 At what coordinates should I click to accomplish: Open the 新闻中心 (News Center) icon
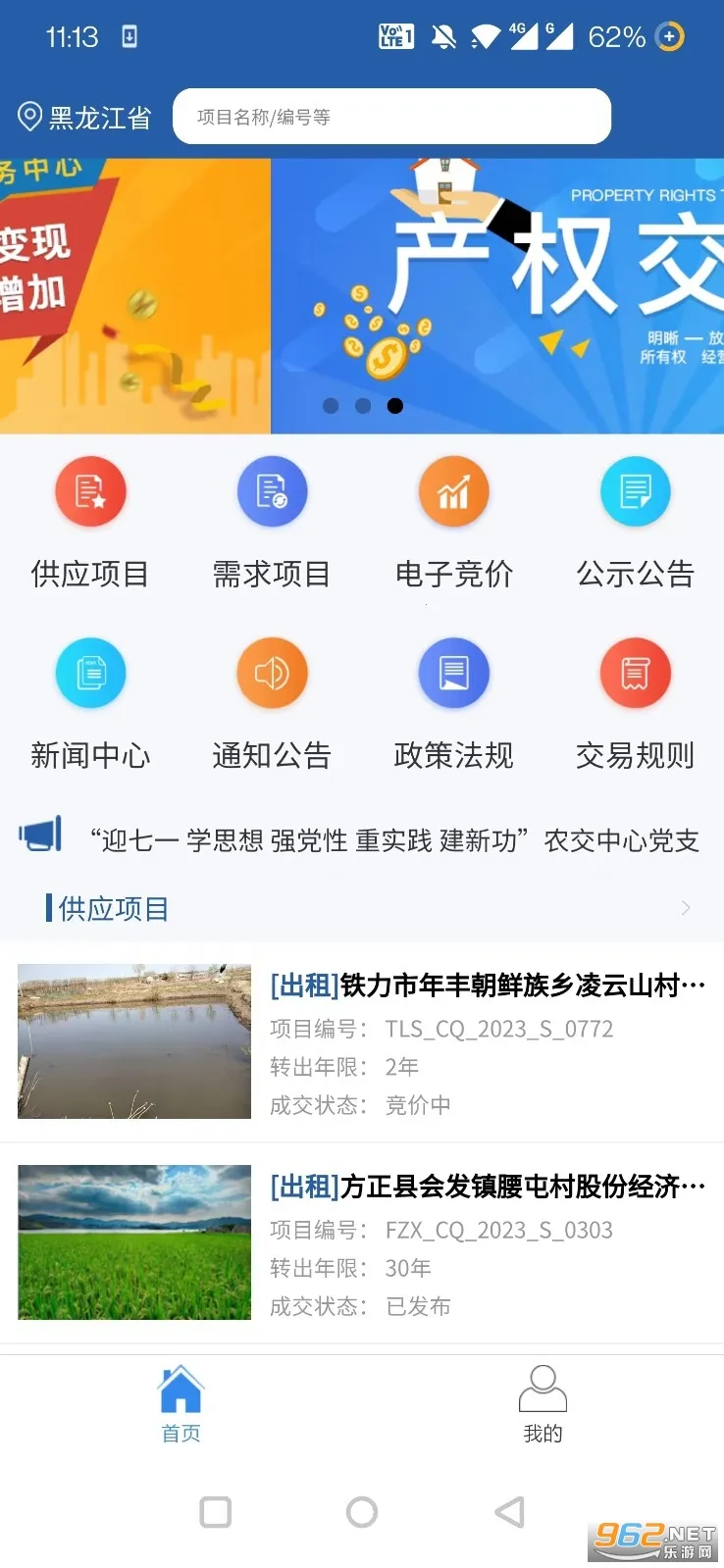coord(90,673)
